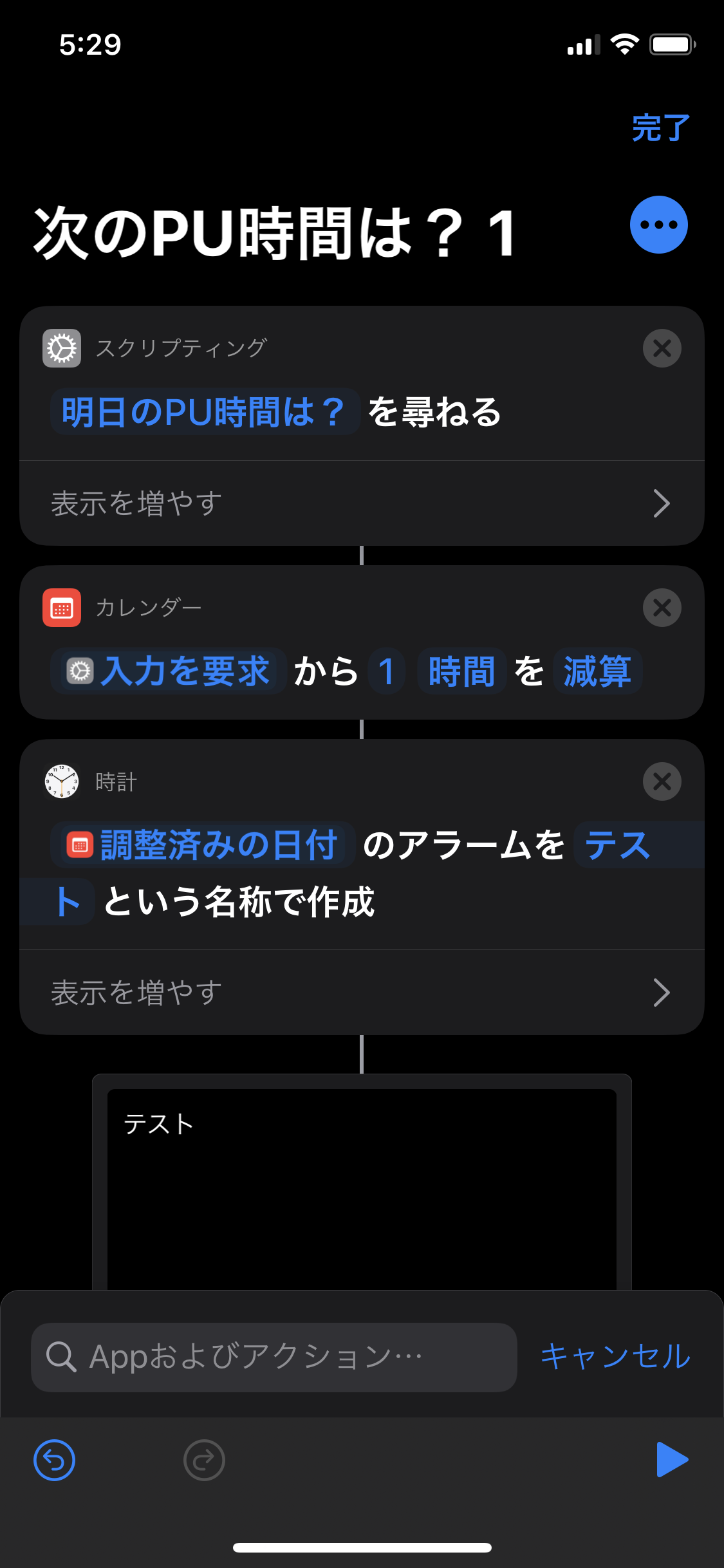Image resolution: width=724 pixels, height=1568 pixels.
Task: Expand 表示を増やす under 時計
Action: click(x=362, y=993)
